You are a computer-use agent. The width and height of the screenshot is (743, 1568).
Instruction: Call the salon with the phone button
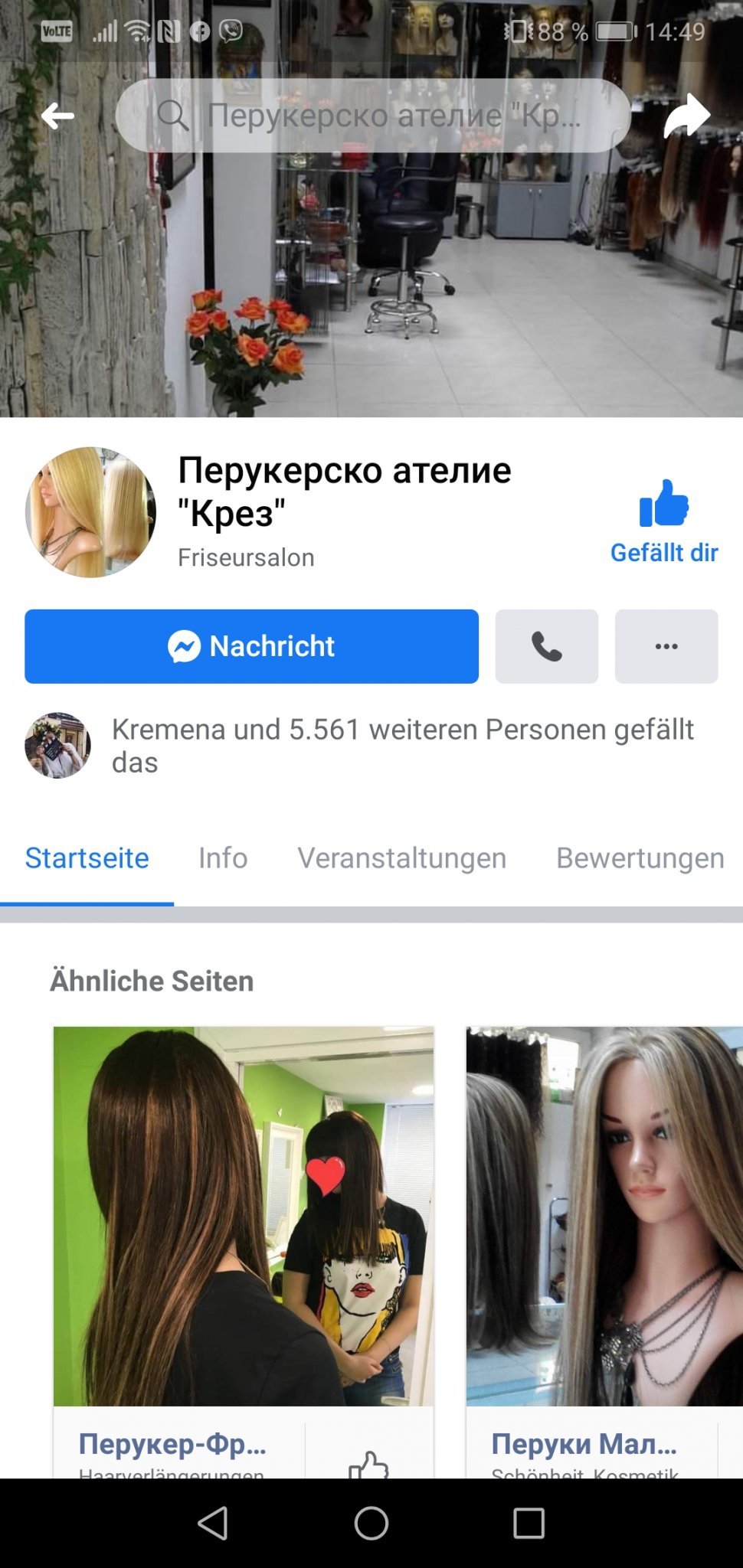tap(546, 646)
